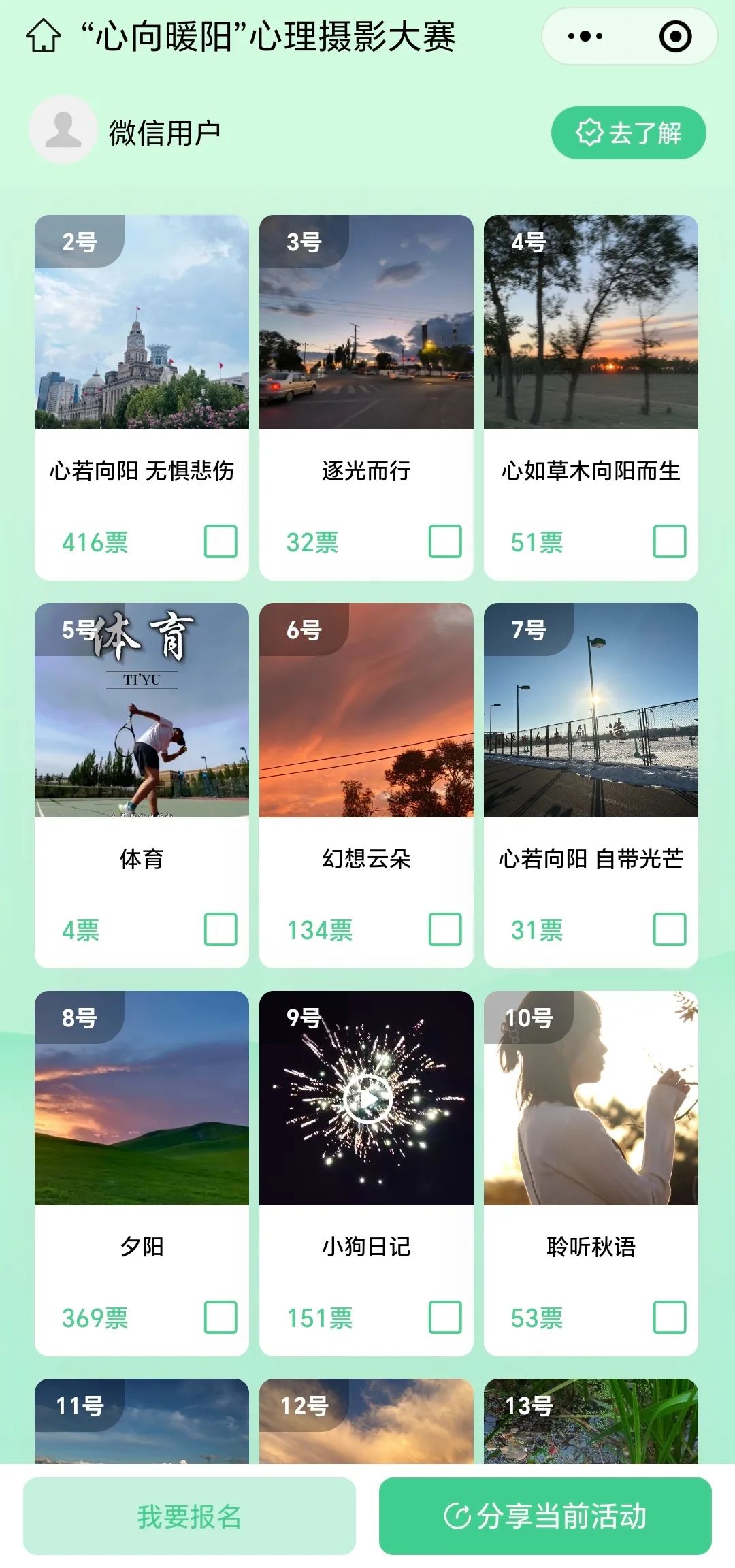The width and height of the screenshot is (735, 1568).
Task: Open the 幻想云朵 entry photo
Action: [366, 710]
